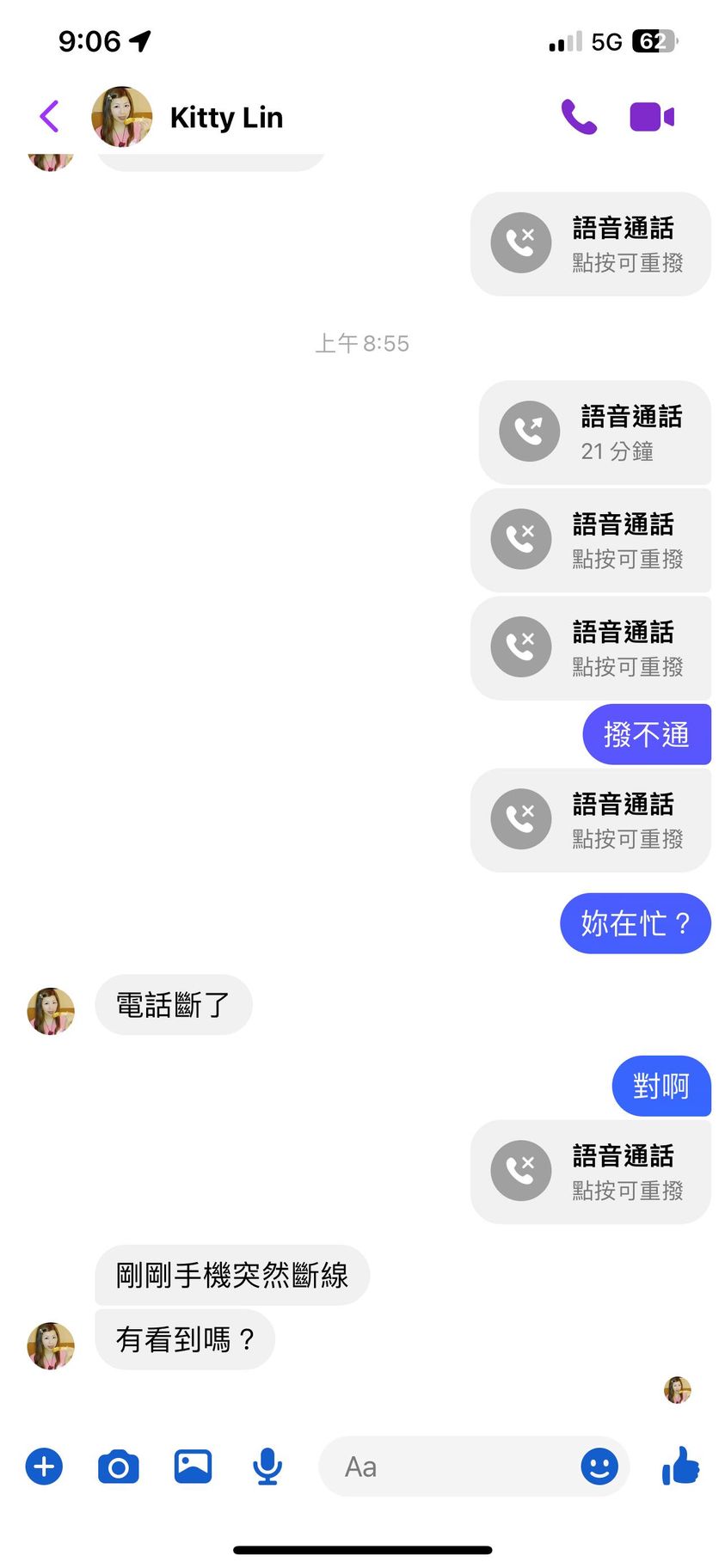This screenshot has height=1568, width=725.
Task: Open Kitty Lin's chat profile details
Action: pos(225,117)
